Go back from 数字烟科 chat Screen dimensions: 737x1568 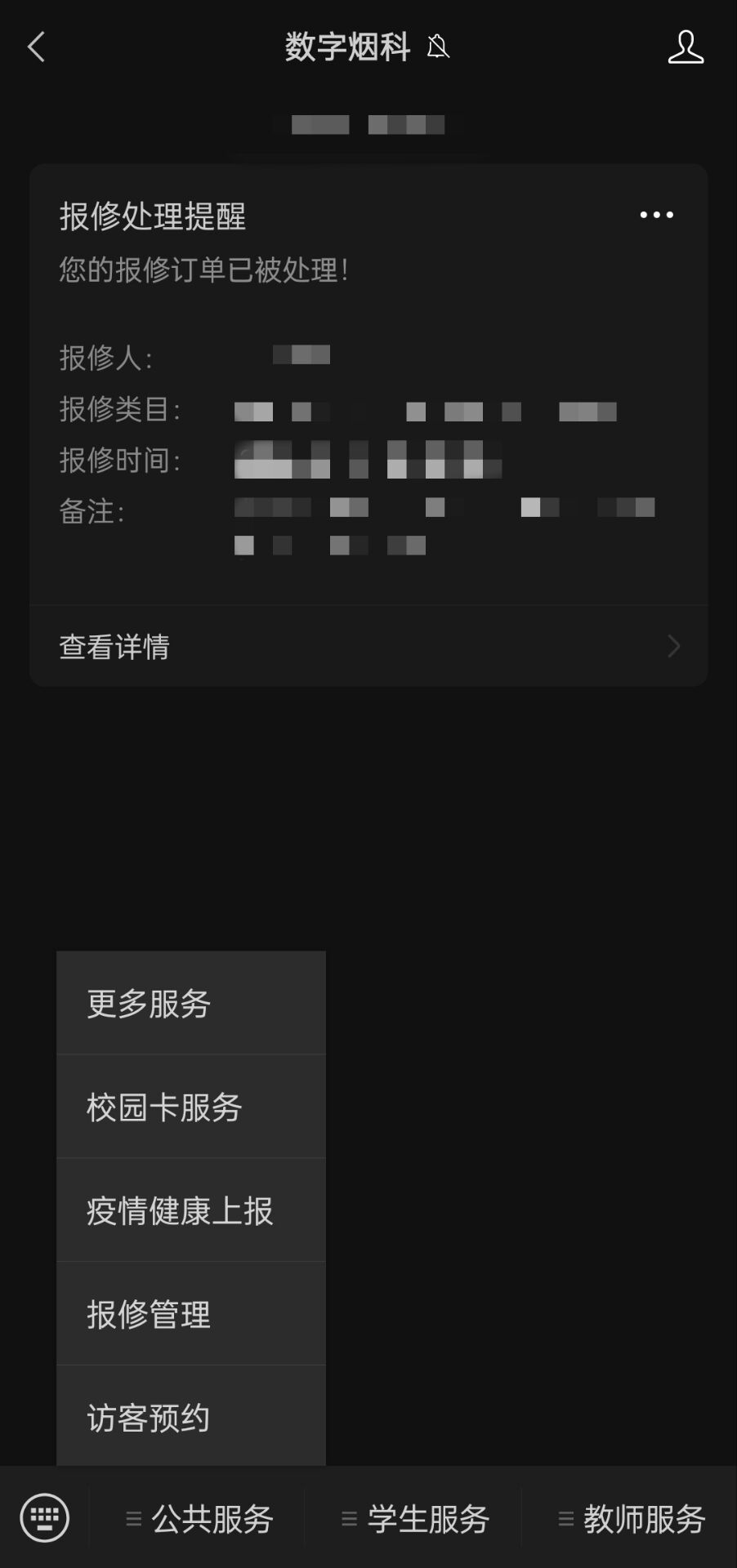tap(36, 47)
